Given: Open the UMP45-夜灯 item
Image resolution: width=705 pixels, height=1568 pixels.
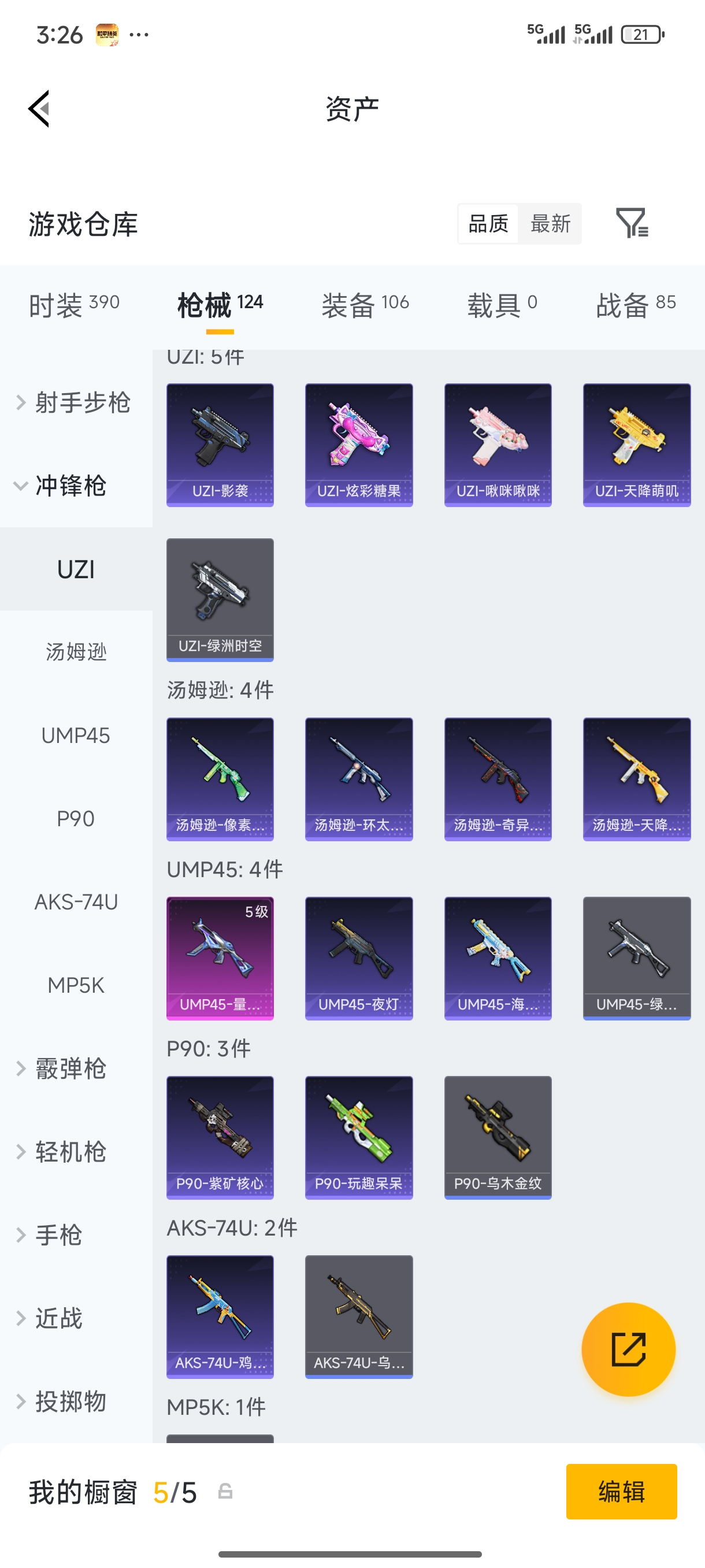Looking at the screenshot, I should coord(359,957).
